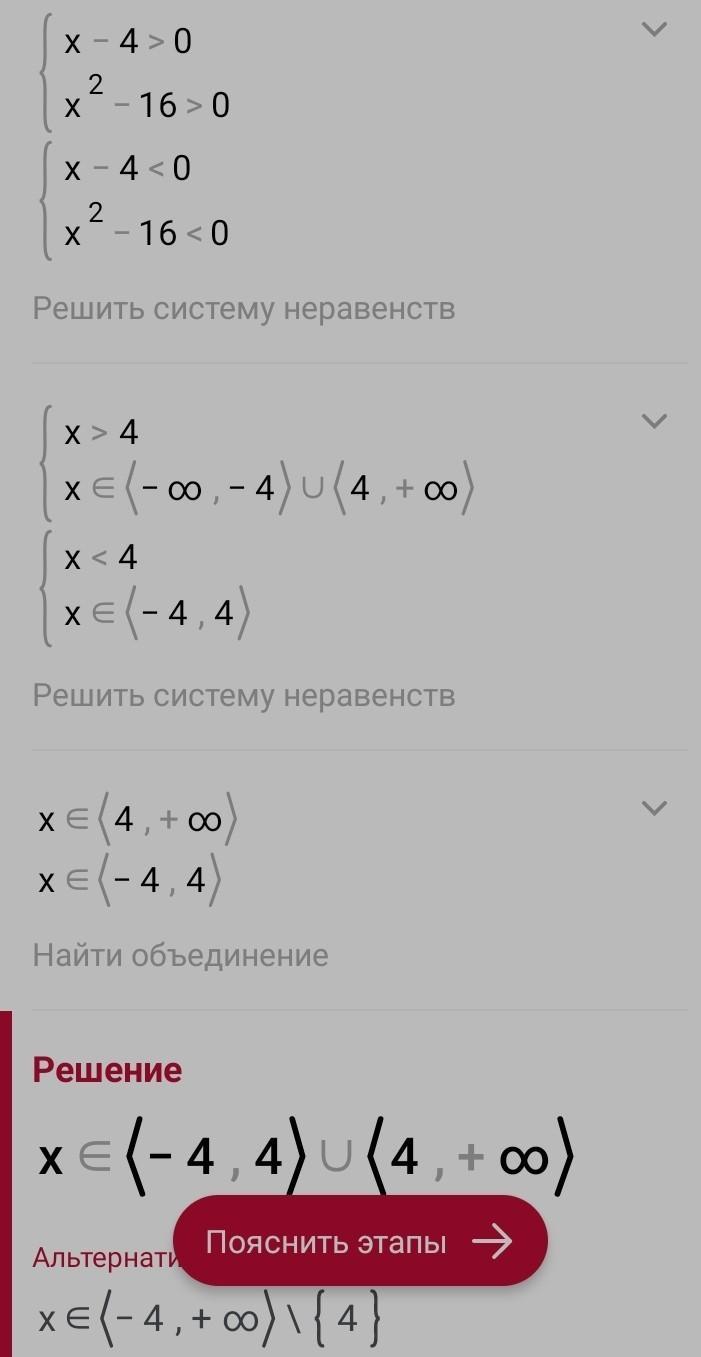Expand the step with x > 4 system
701x1357 pixels.
654,421
